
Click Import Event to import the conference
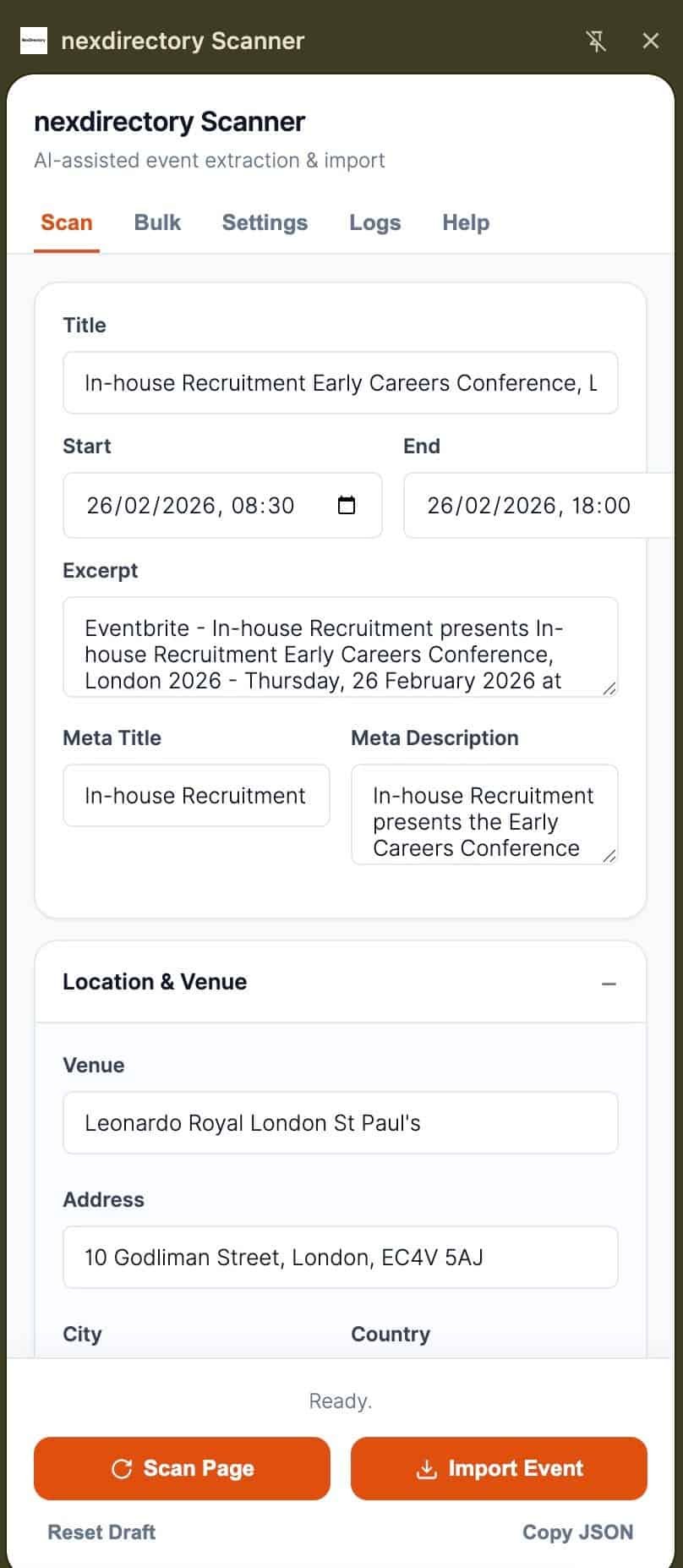point(499,1468)
